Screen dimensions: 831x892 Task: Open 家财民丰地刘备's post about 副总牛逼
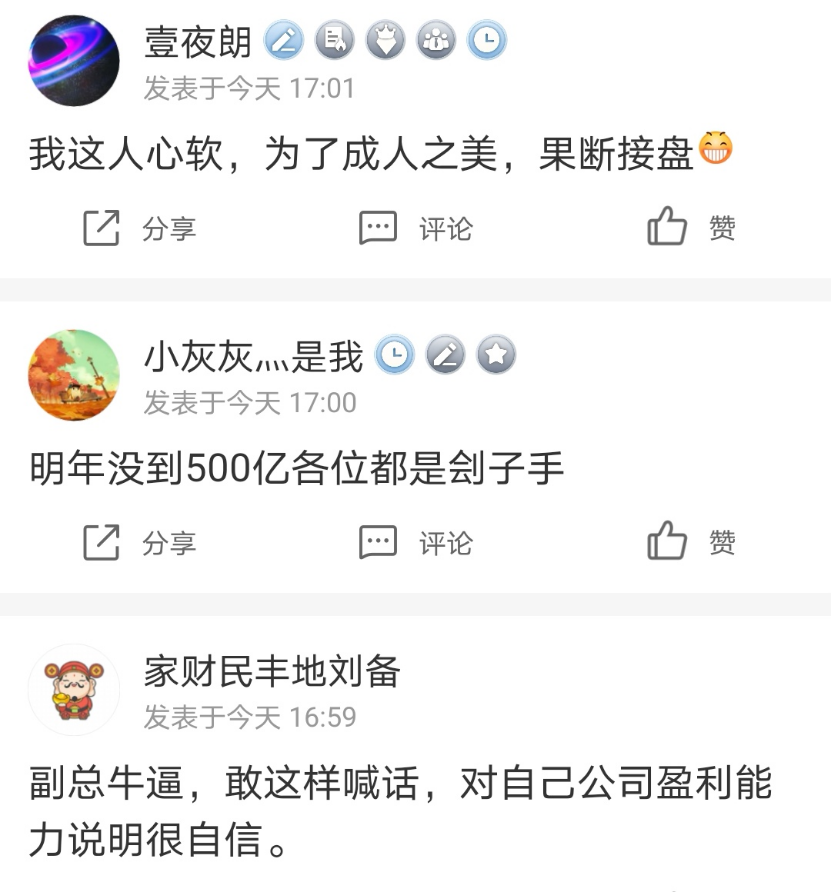pos(400,812)
